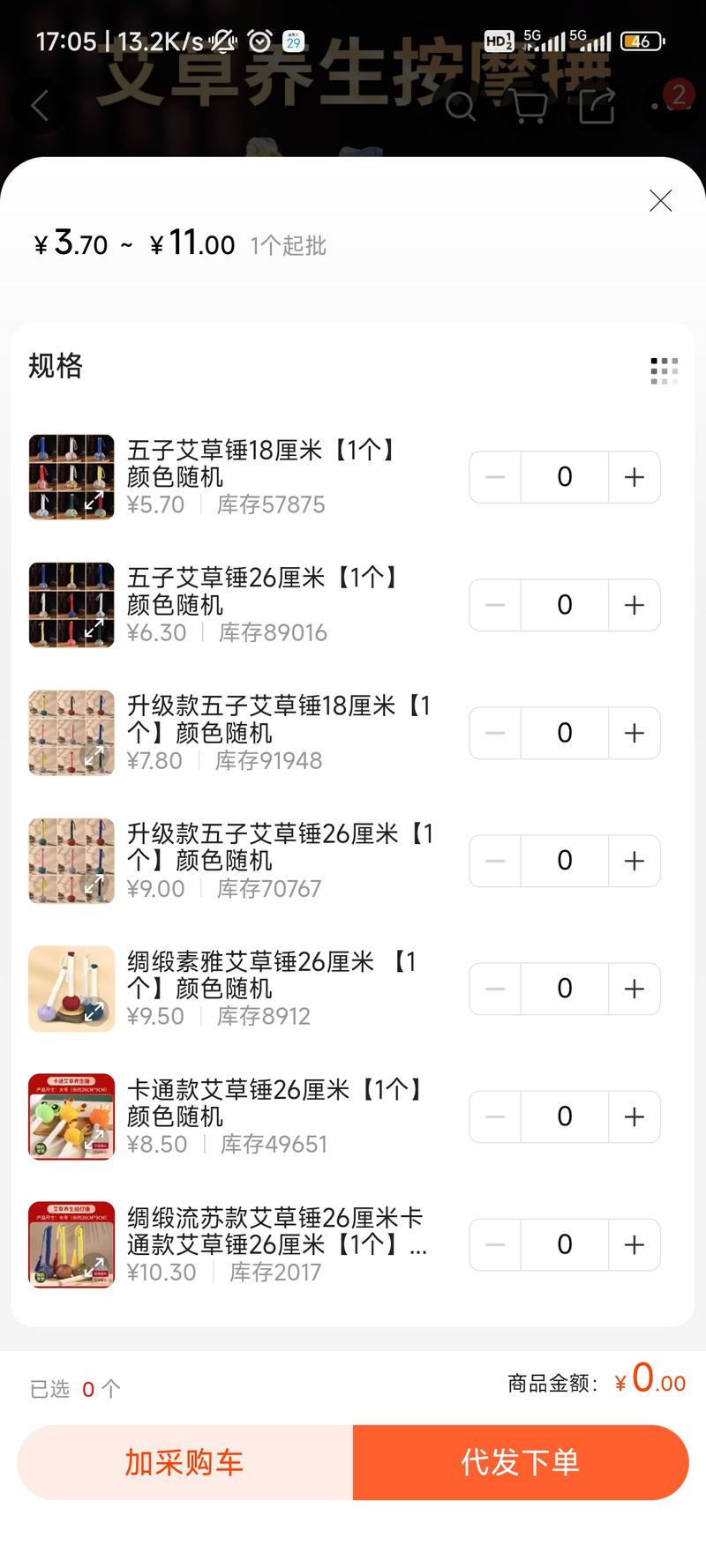Increase quantity of 五子艾草锤26厘米

[x=635, y=605]
